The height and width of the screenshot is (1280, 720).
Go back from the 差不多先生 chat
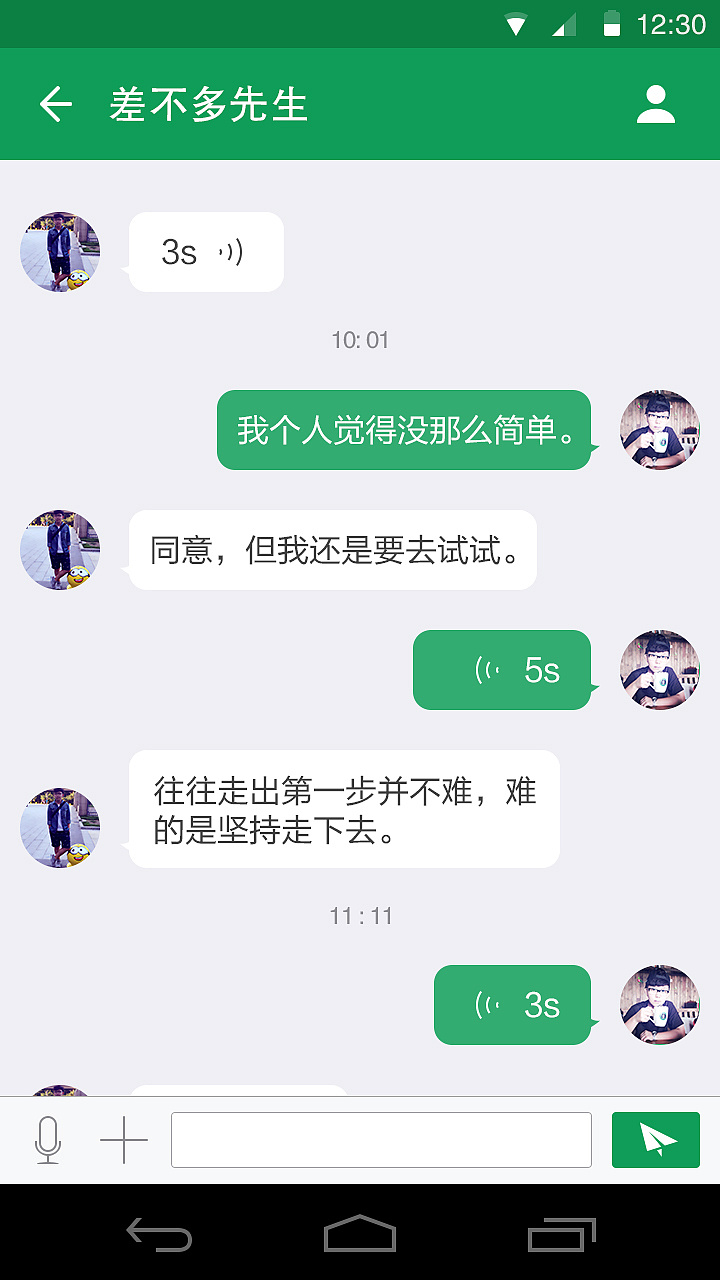[56, 104]
